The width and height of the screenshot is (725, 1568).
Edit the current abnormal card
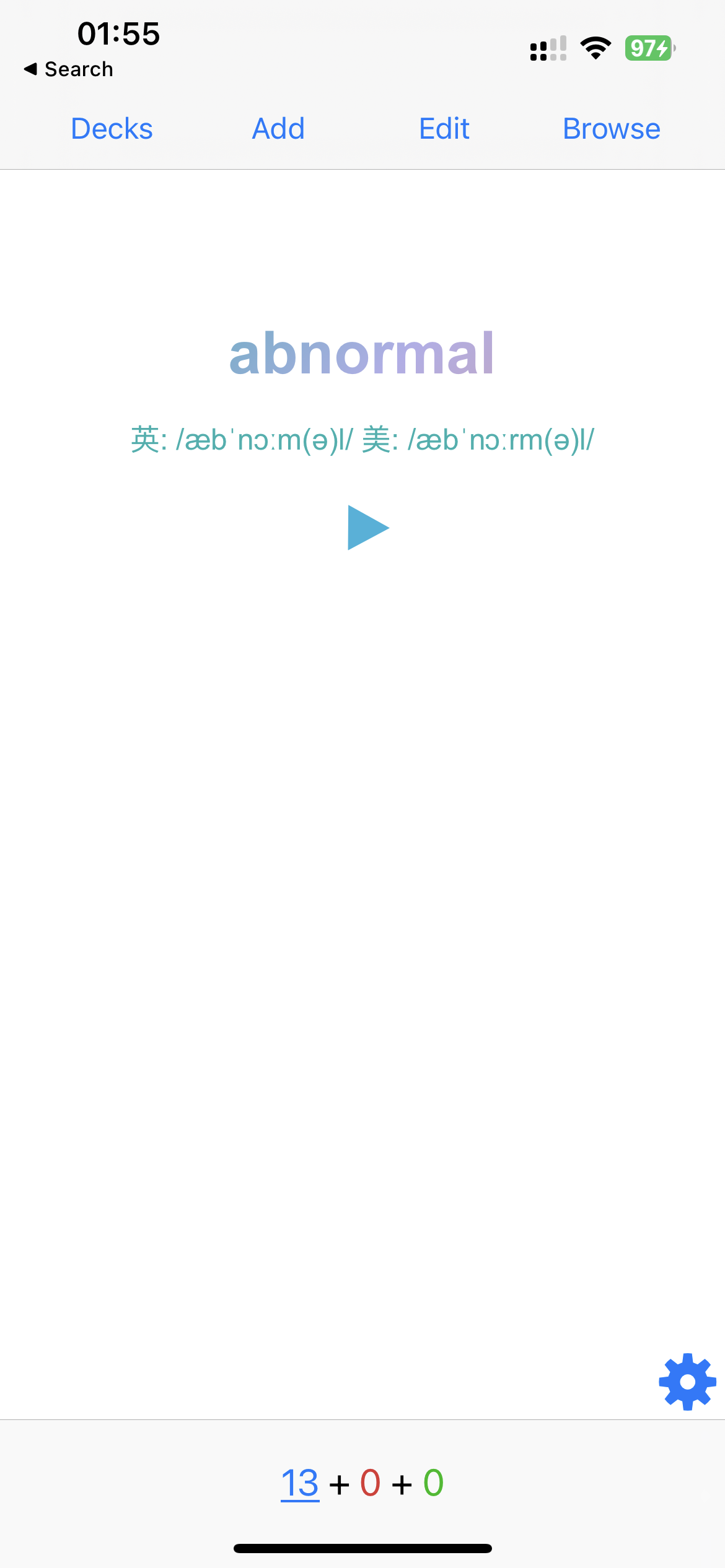pyautogui.click(x=444, y=129)
